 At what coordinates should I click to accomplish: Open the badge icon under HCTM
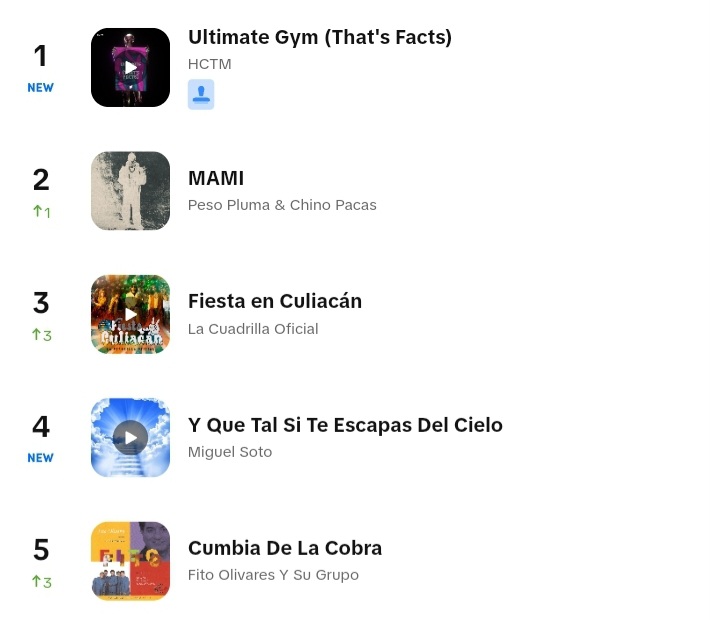coord(201,94)
